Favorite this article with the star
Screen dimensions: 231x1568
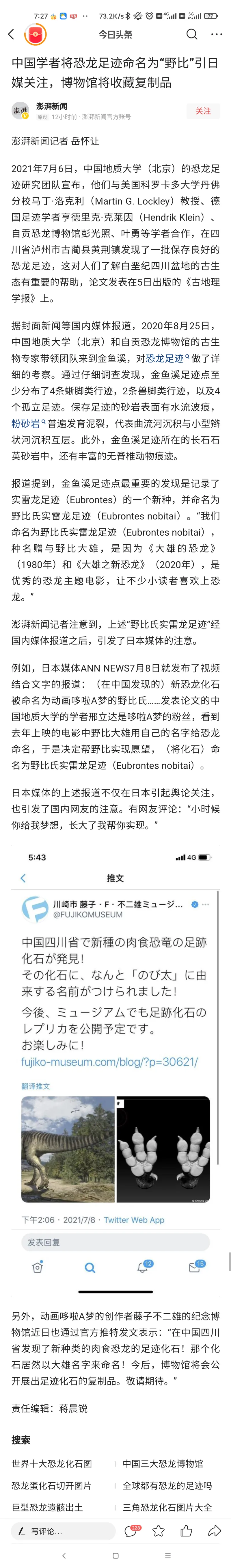point(159,1531)
